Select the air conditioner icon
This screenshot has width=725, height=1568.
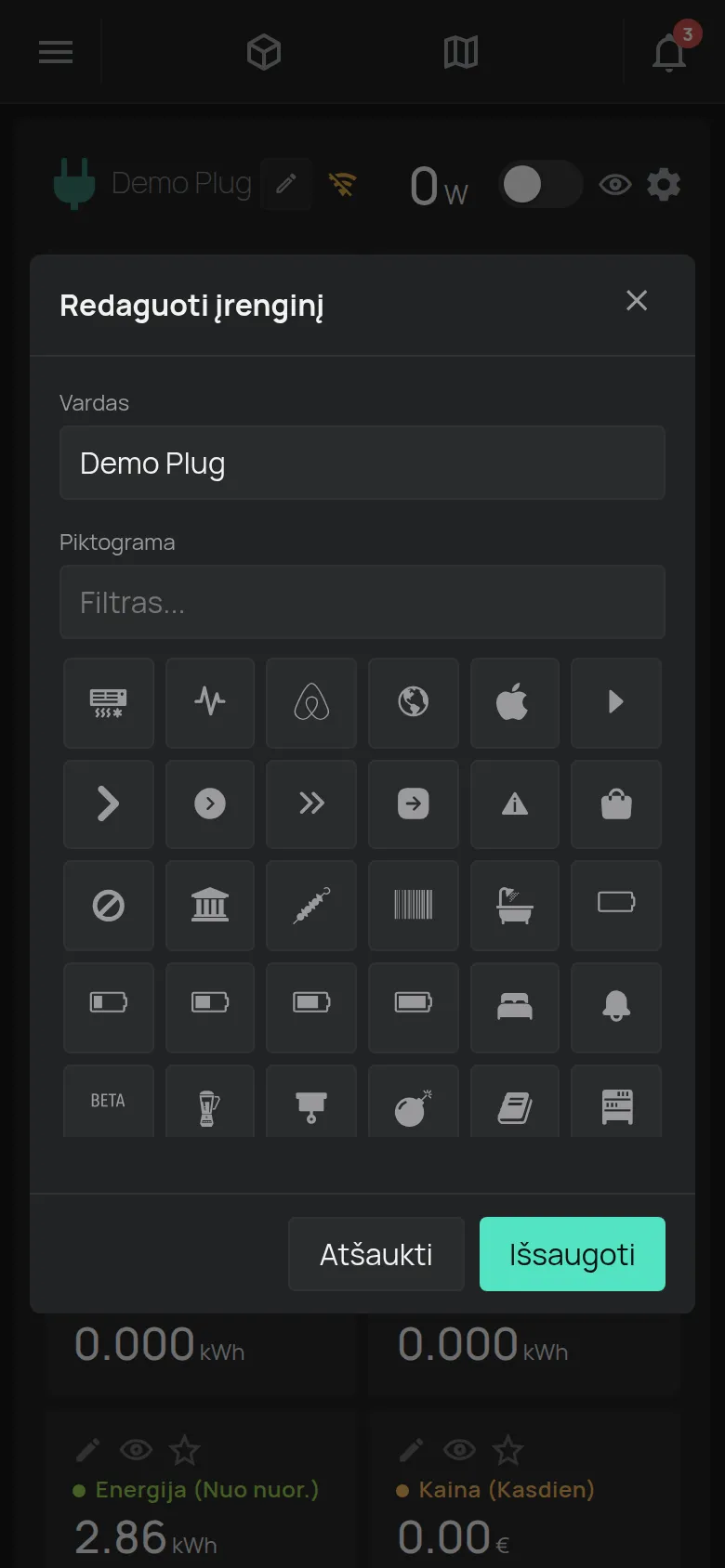(108, 702)
